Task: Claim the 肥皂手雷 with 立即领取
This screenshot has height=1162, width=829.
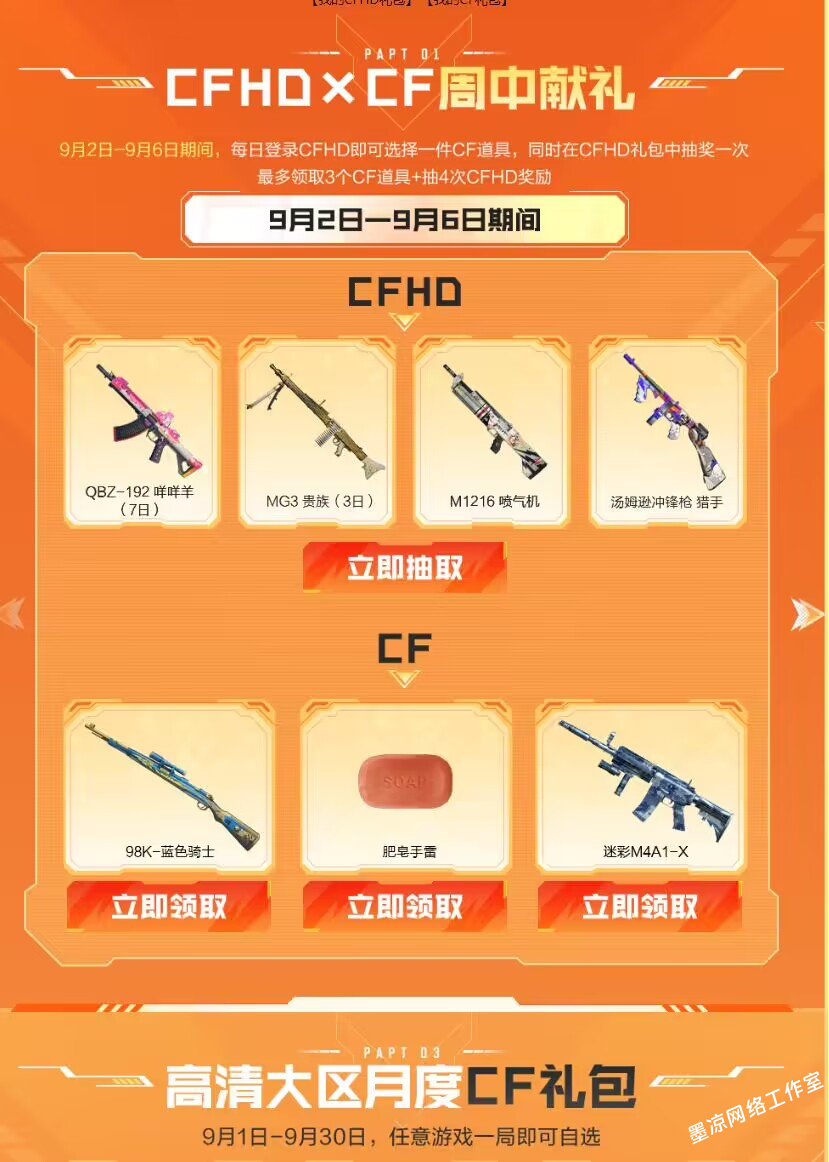Action: pos(404,907)
